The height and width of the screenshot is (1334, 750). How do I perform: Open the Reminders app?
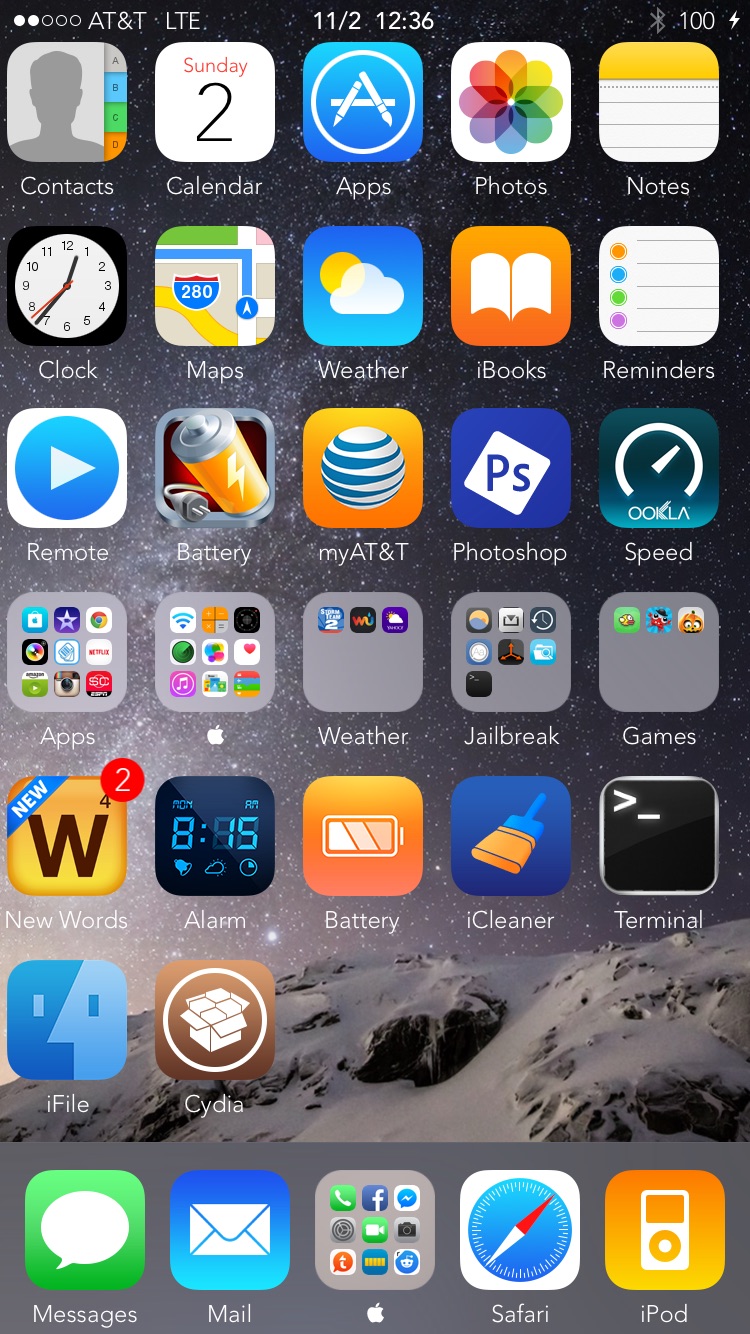(659, 286)
